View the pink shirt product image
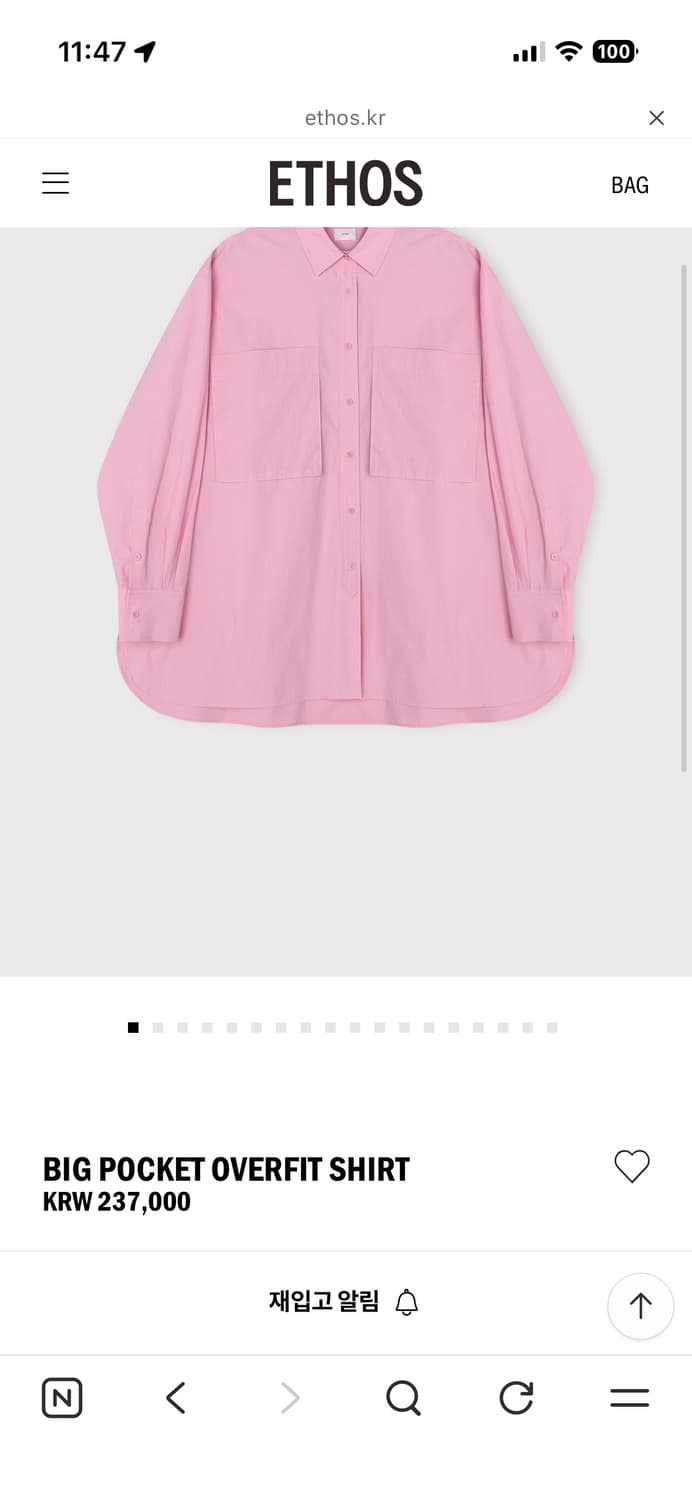This screenshot has height=1500, width=692. [345, 480]
